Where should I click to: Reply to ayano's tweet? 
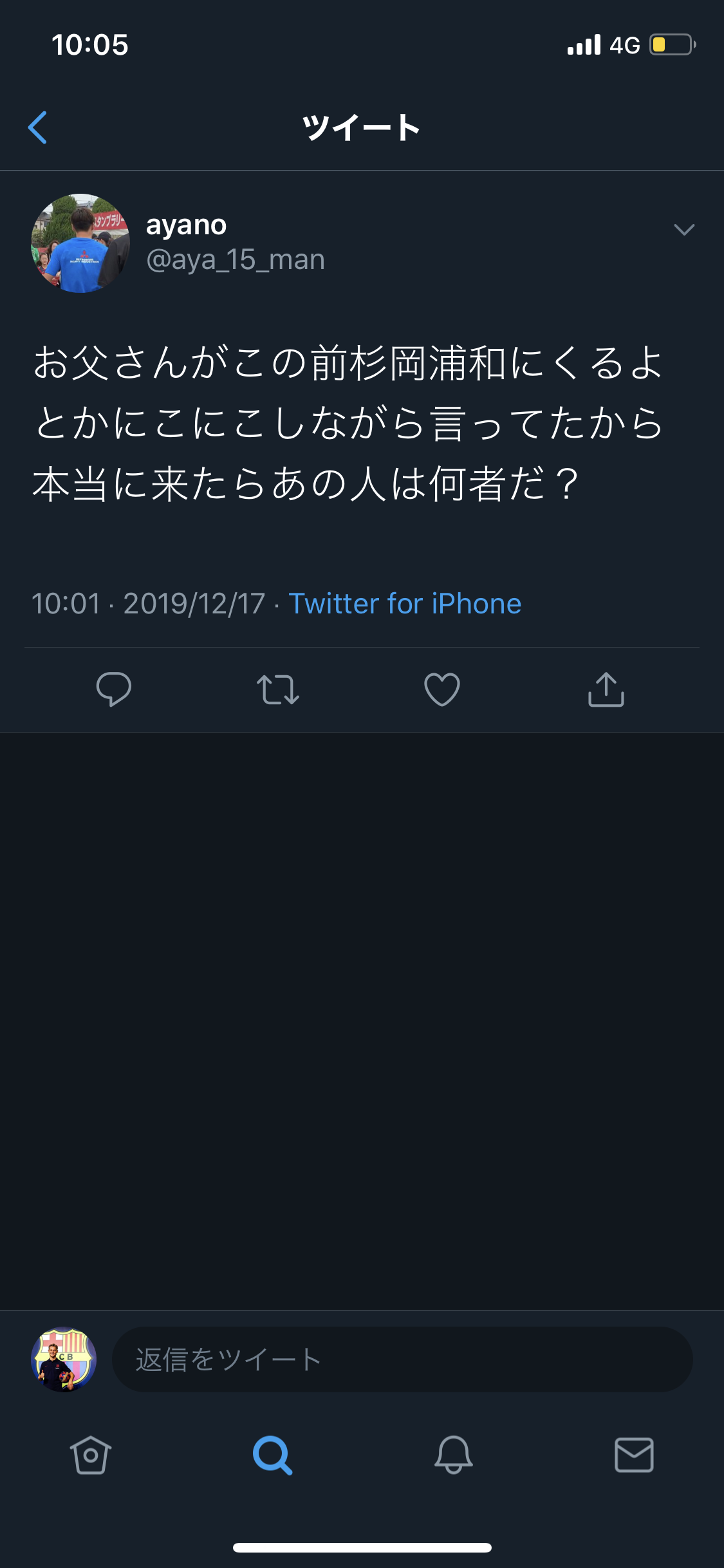(114, 689)
